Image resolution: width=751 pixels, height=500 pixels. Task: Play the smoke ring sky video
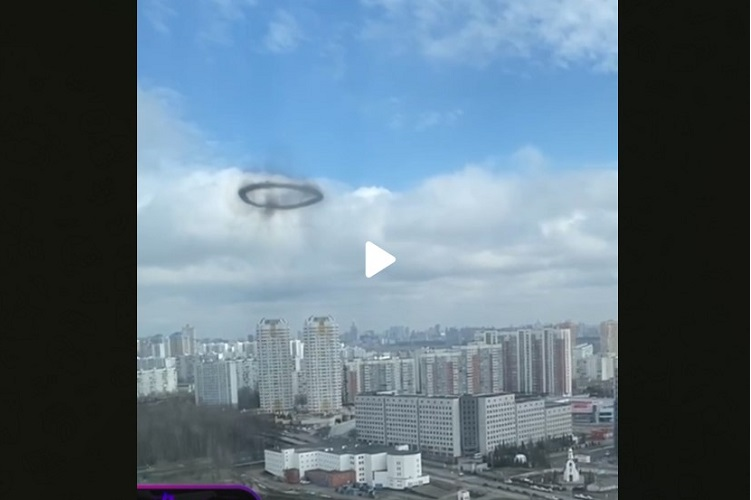pos(378,259)
